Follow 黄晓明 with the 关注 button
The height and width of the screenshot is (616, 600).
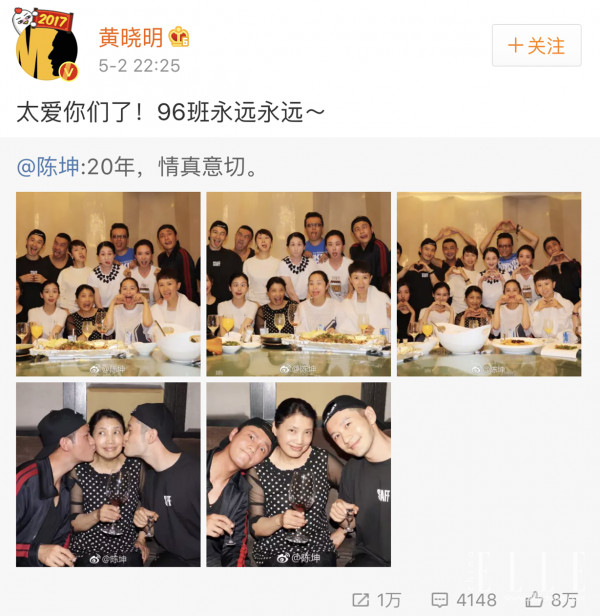coord(536,46)
